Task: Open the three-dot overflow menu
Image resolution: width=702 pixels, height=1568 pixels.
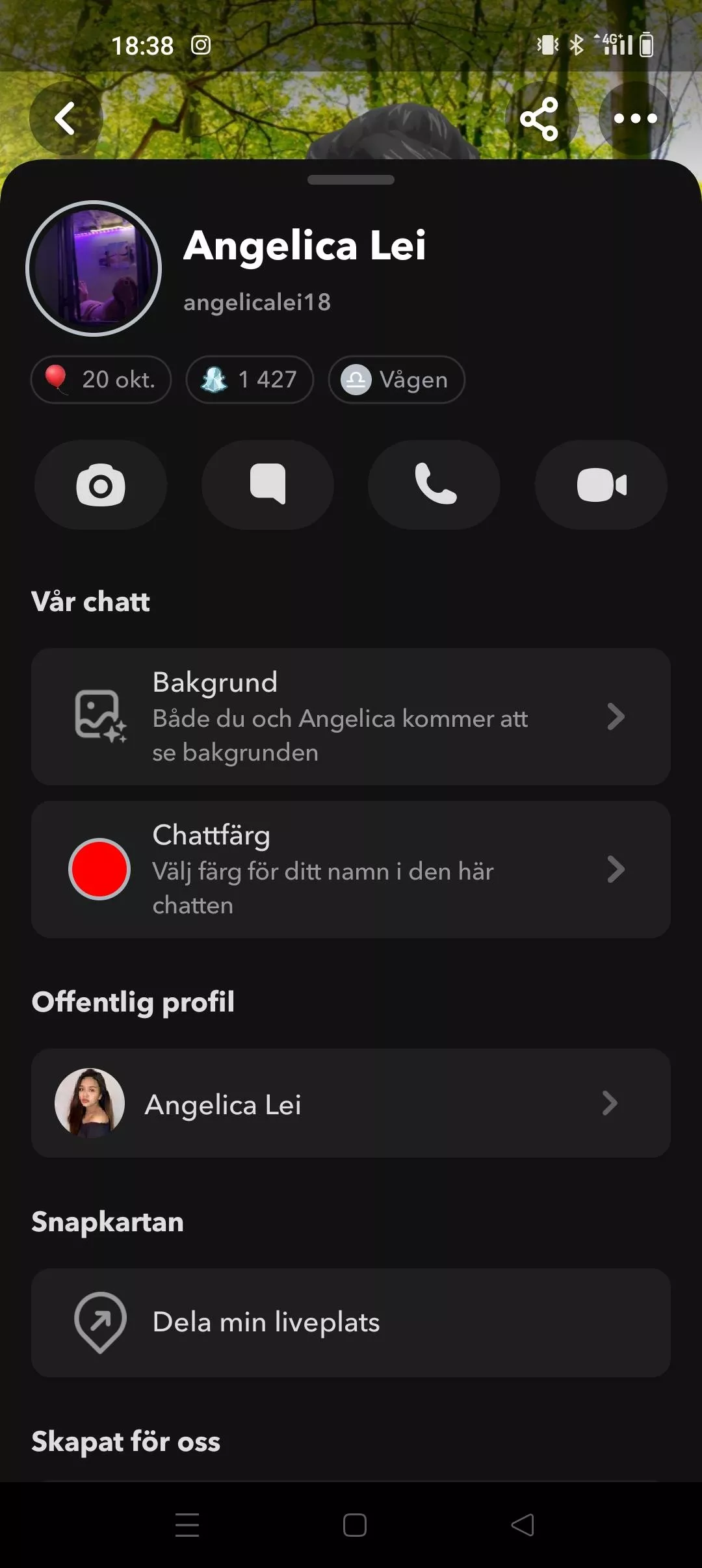Action: click(635, 118)
